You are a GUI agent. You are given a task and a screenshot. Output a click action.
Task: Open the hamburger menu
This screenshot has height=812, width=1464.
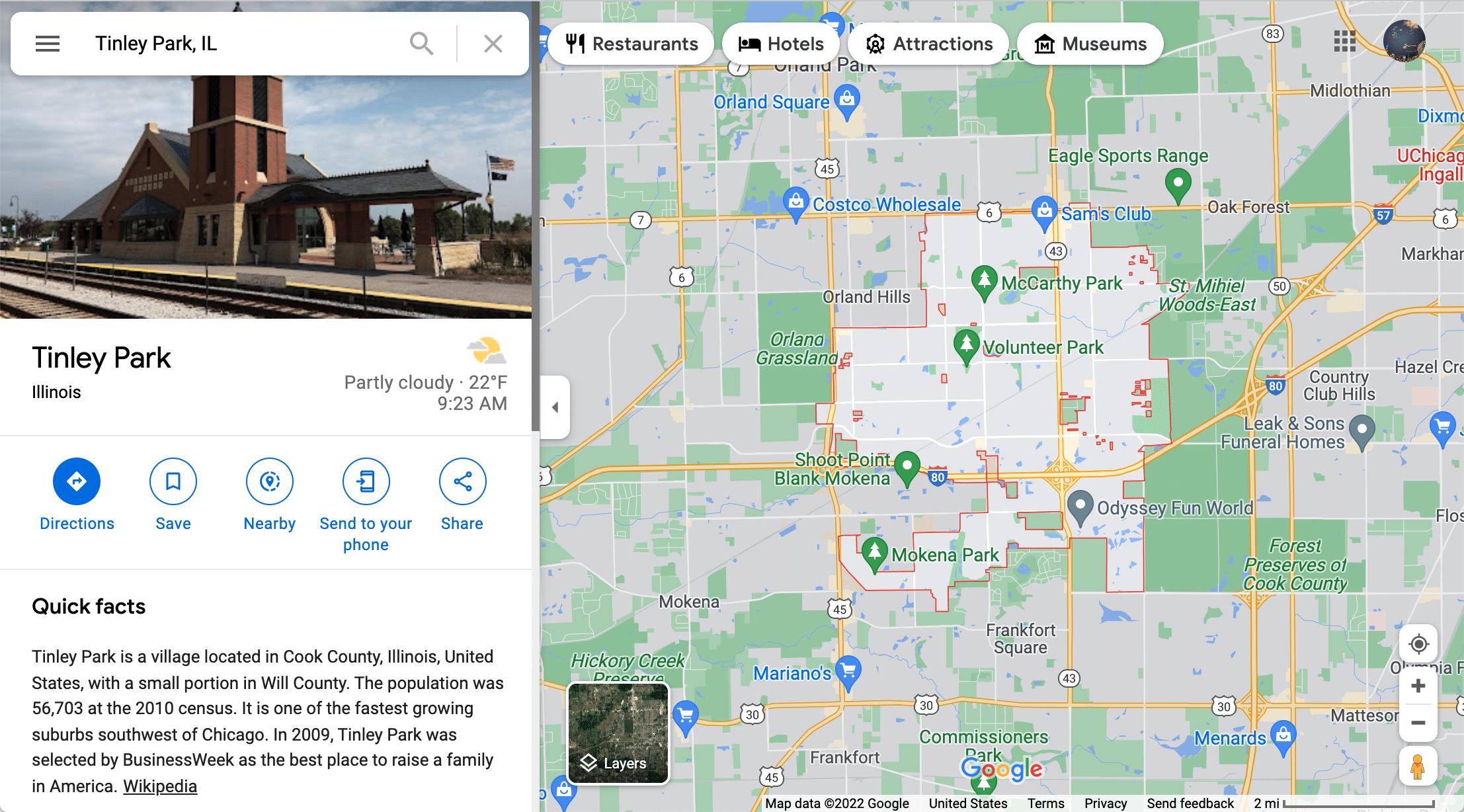point(47,44)
